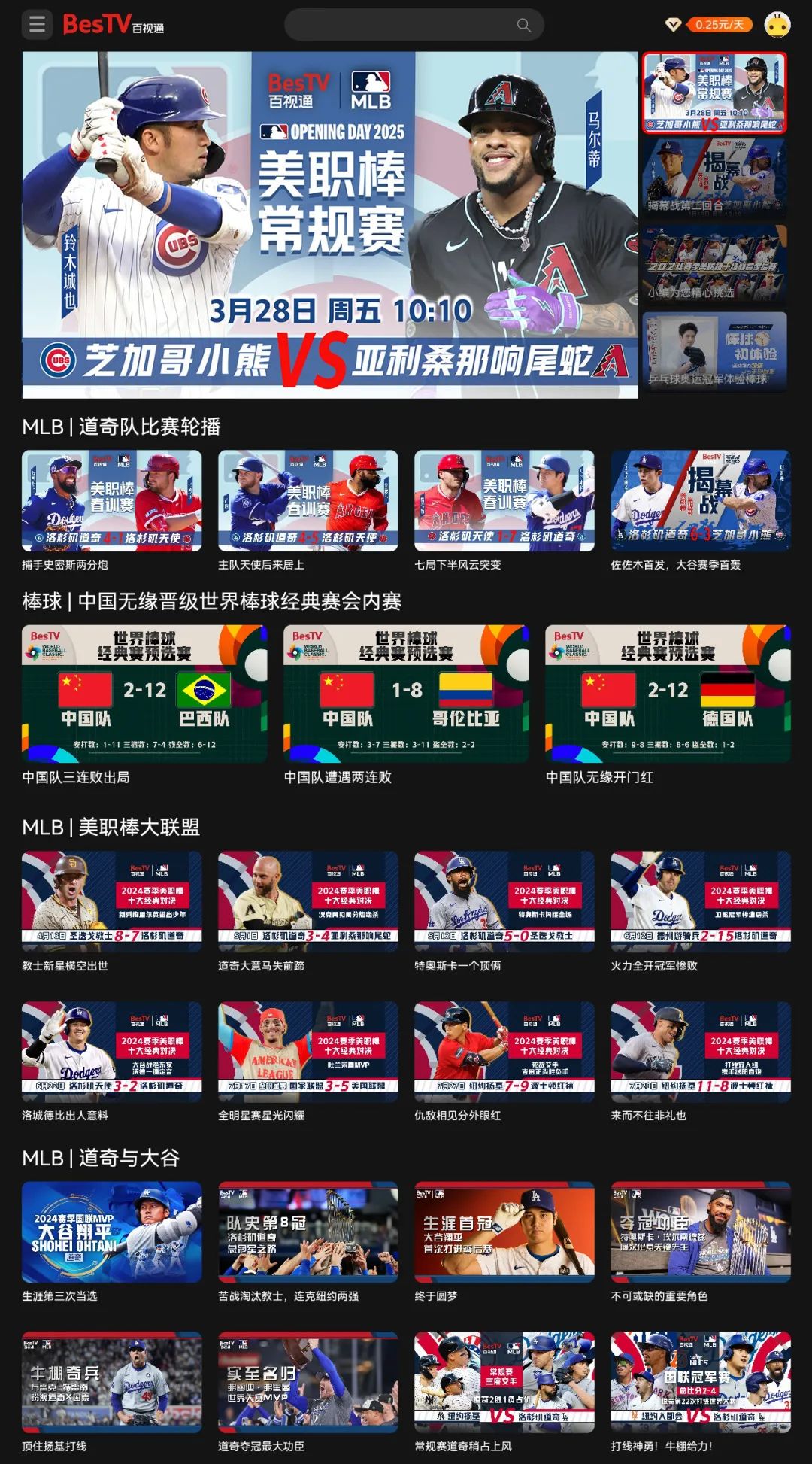View 中国队遭遇两连败 against Colombia
Viewport: 812px width, 1464px height.
[406, 694]
